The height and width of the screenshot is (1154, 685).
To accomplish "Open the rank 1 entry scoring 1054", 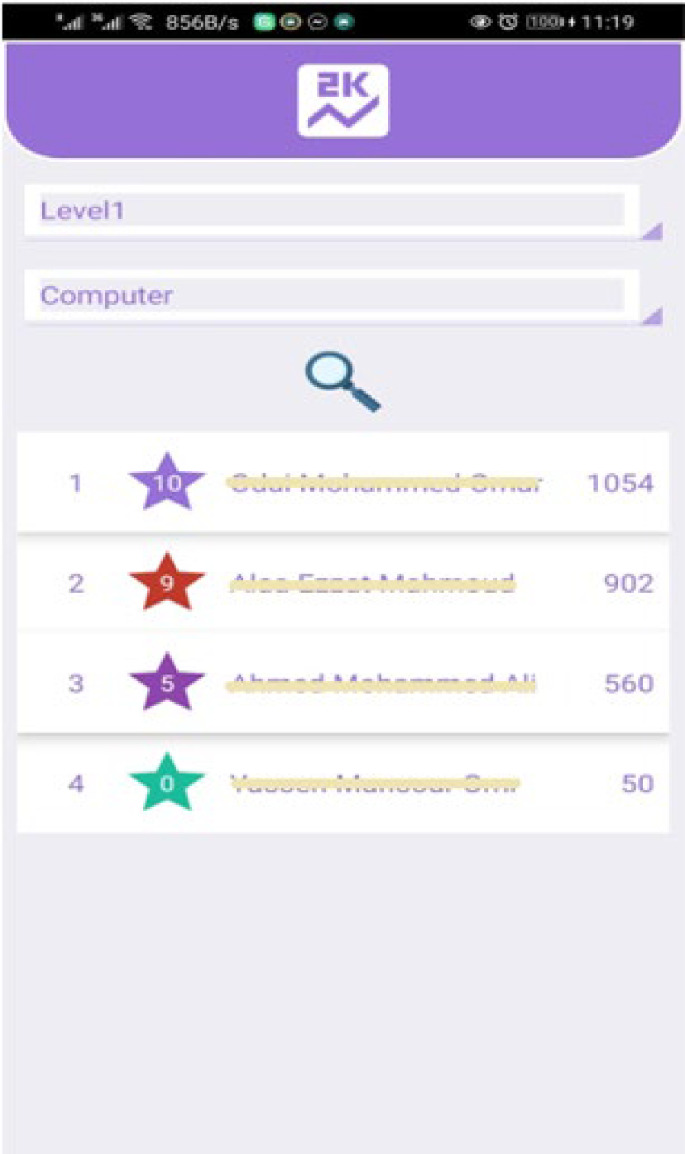I will (342, 483).
